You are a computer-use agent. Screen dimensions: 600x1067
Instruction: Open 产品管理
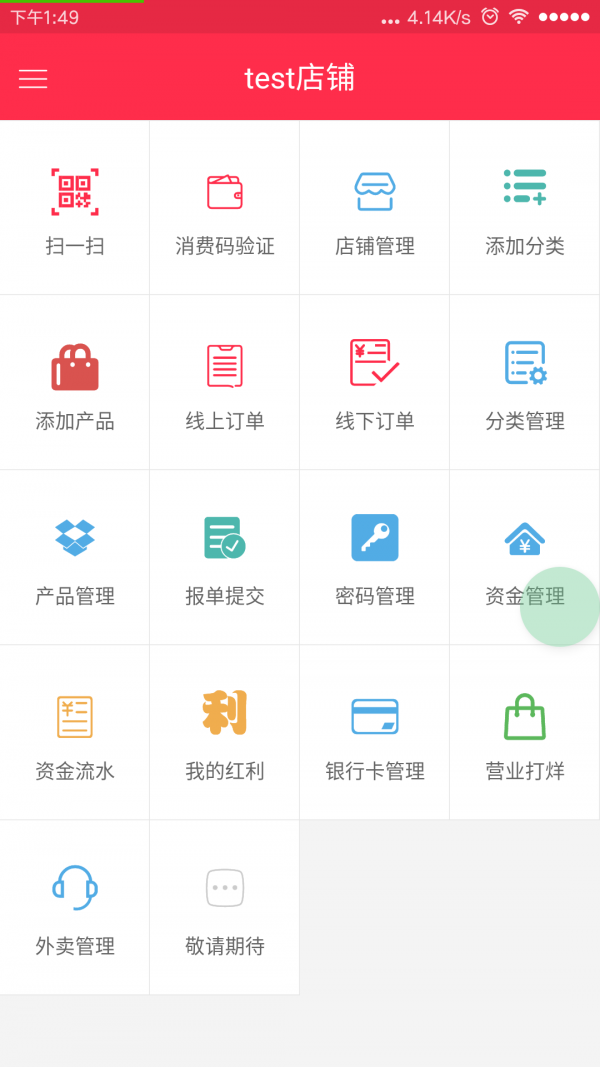[x=75, y=558]
